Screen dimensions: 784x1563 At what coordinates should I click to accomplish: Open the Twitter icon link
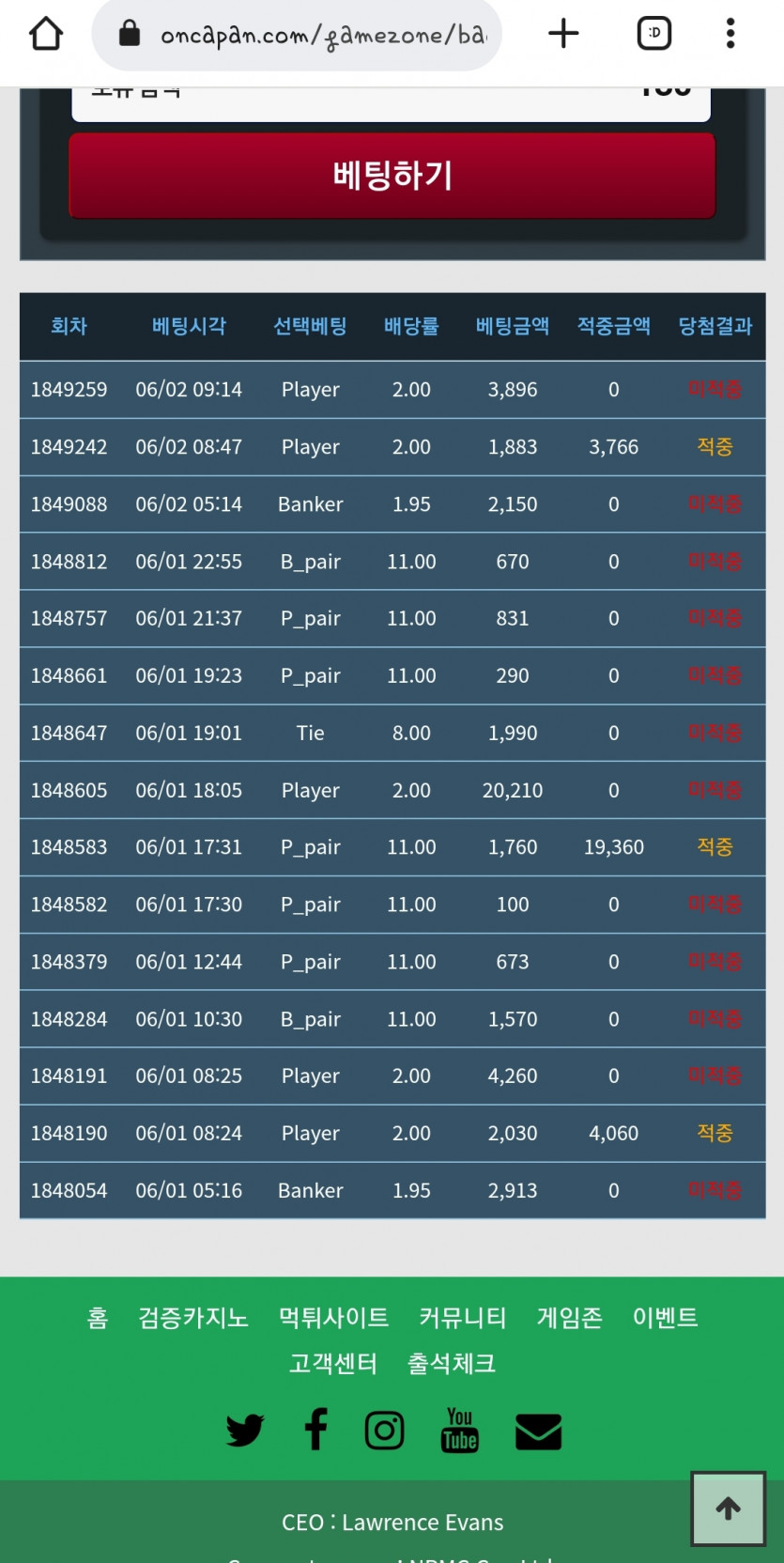point(245,1431)
